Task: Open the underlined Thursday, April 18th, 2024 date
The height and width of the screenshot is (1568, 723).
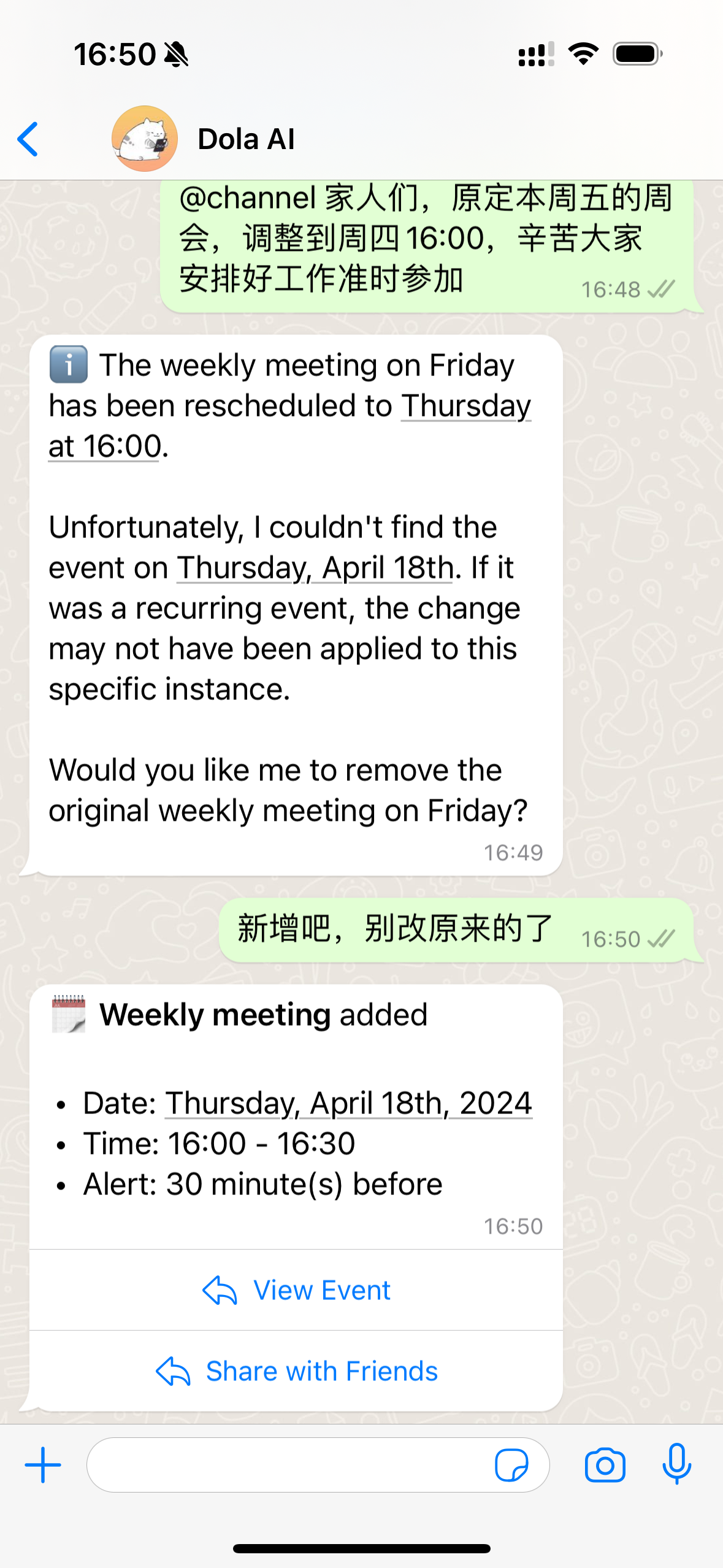Action: (x=348, y=1103)
